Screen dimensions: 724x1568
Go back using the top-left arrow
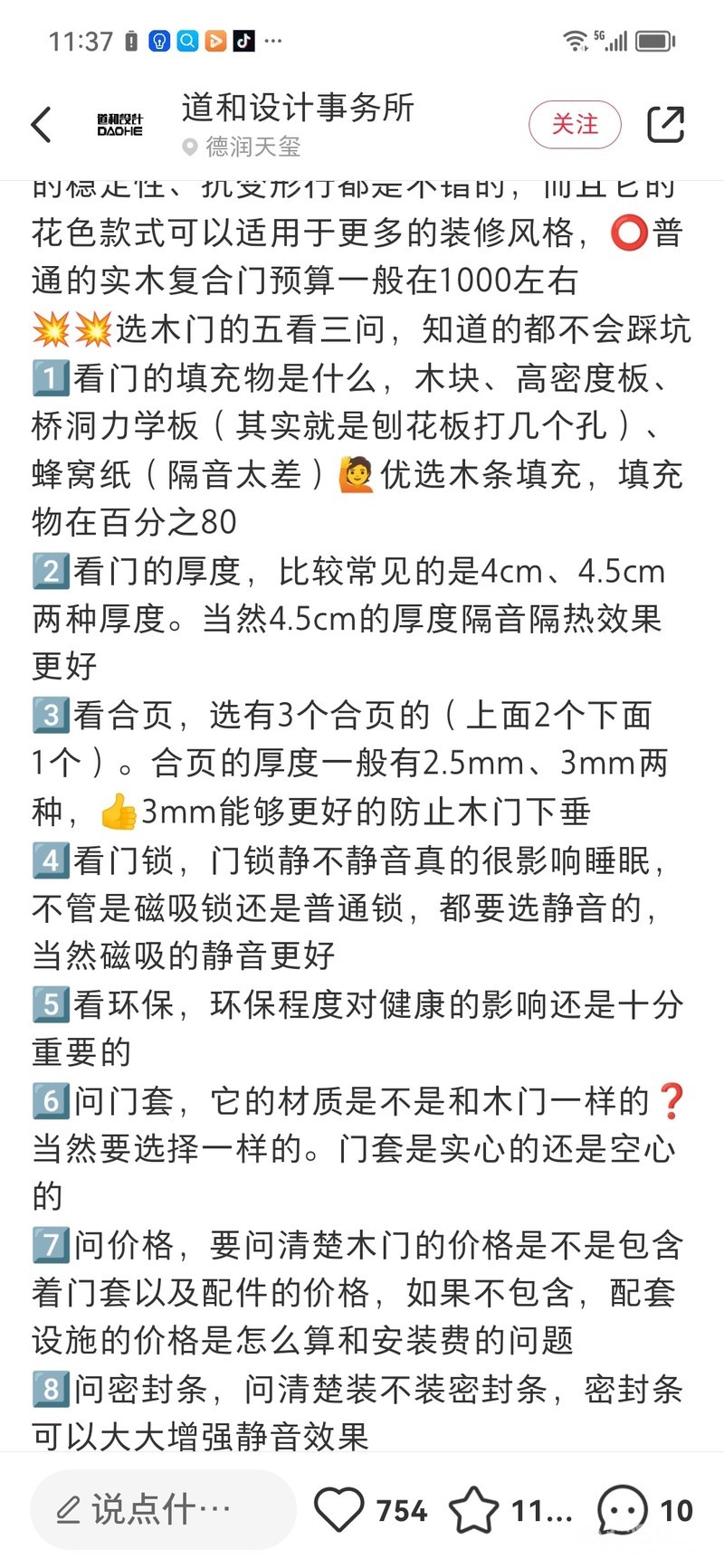tap(42, 125)
